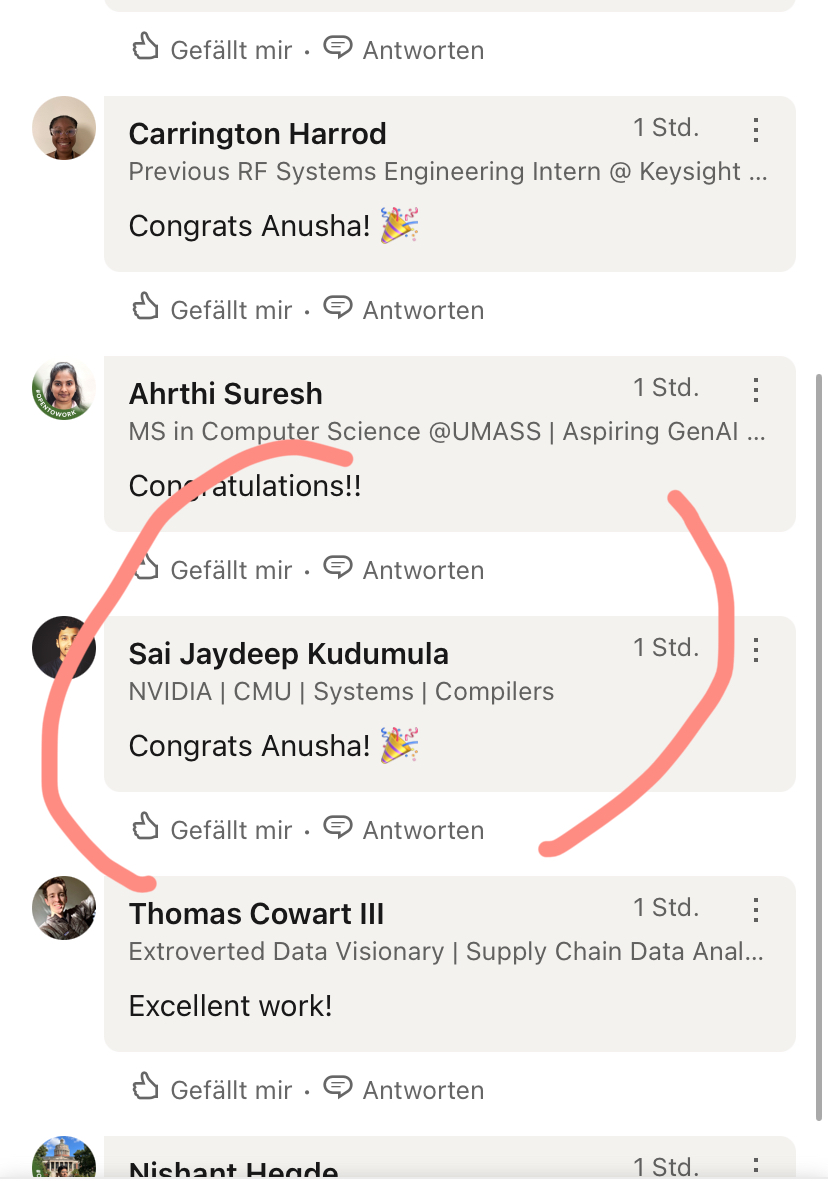Screen dimensions: 828x1181
Task: View Ahrthi Suresh's profile via her name
Action: coord(226,394)
